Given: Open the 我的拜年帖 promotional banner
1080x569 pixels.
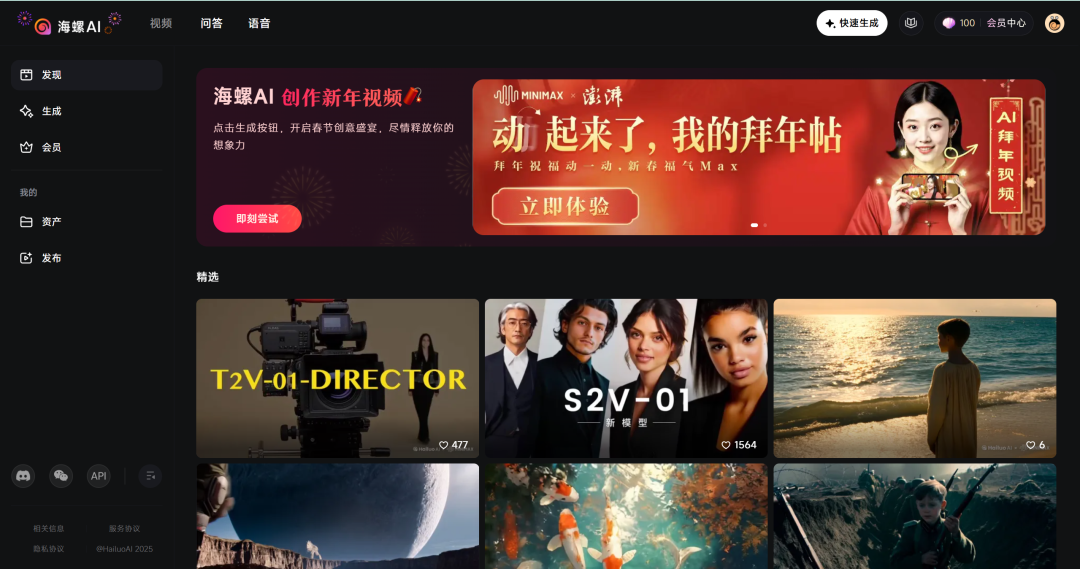Looking at the screenshot, I should pos(758,157).
